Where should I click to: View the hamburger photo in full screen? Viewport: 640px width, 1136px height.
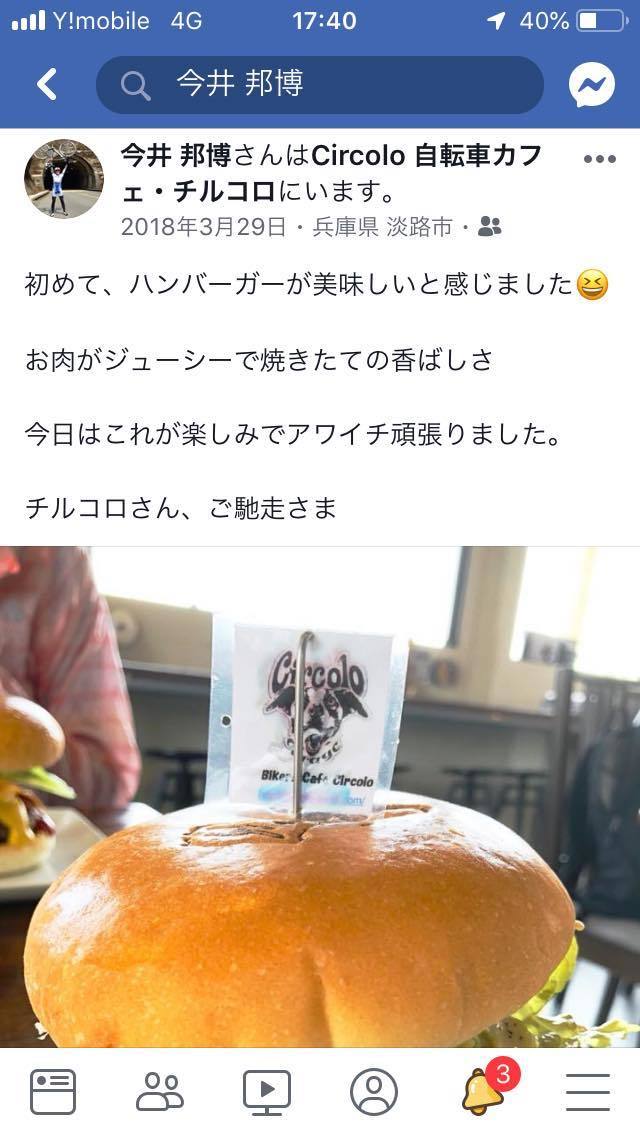click(320, 800)
